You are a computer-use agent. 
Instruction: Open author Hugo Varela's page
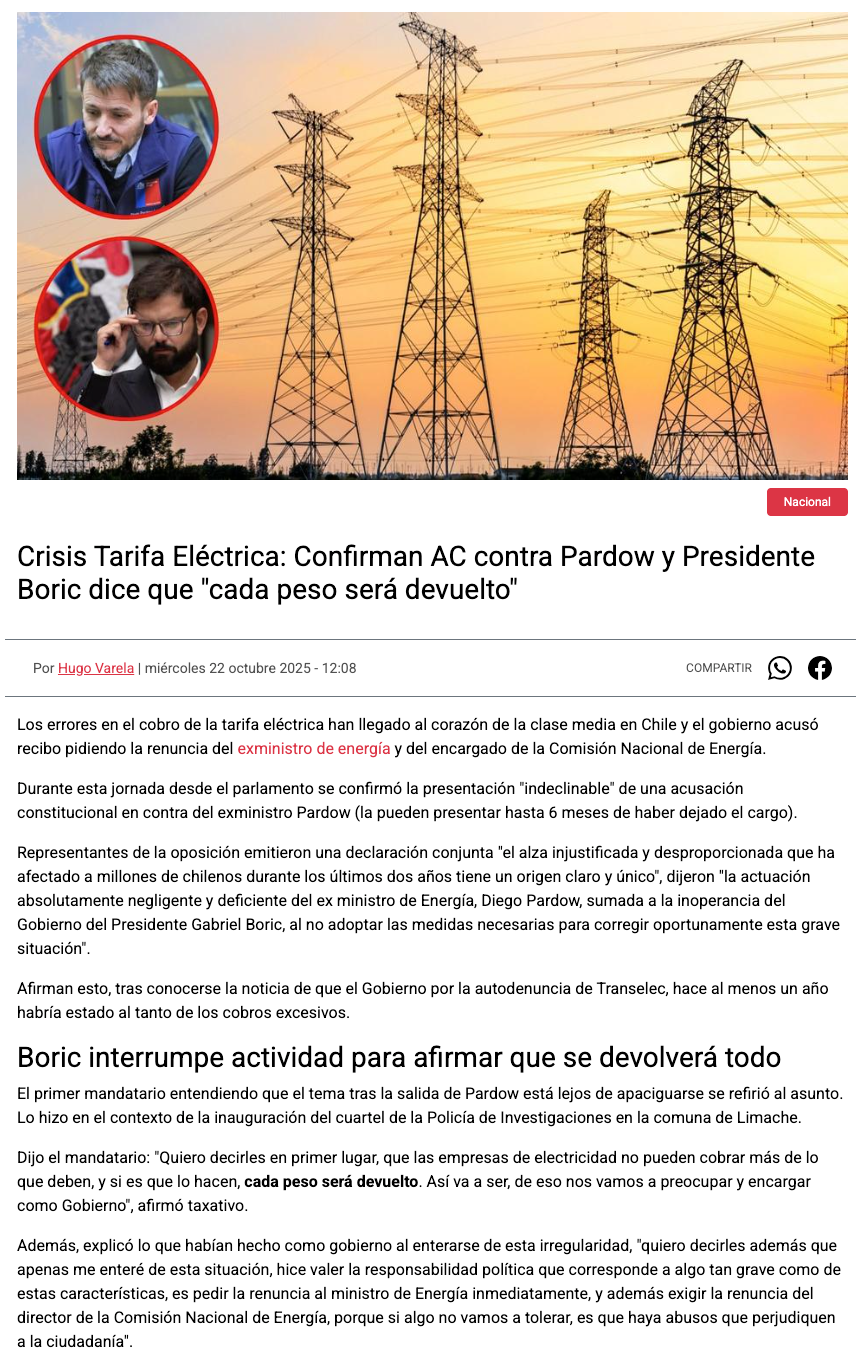pos(96,668)
